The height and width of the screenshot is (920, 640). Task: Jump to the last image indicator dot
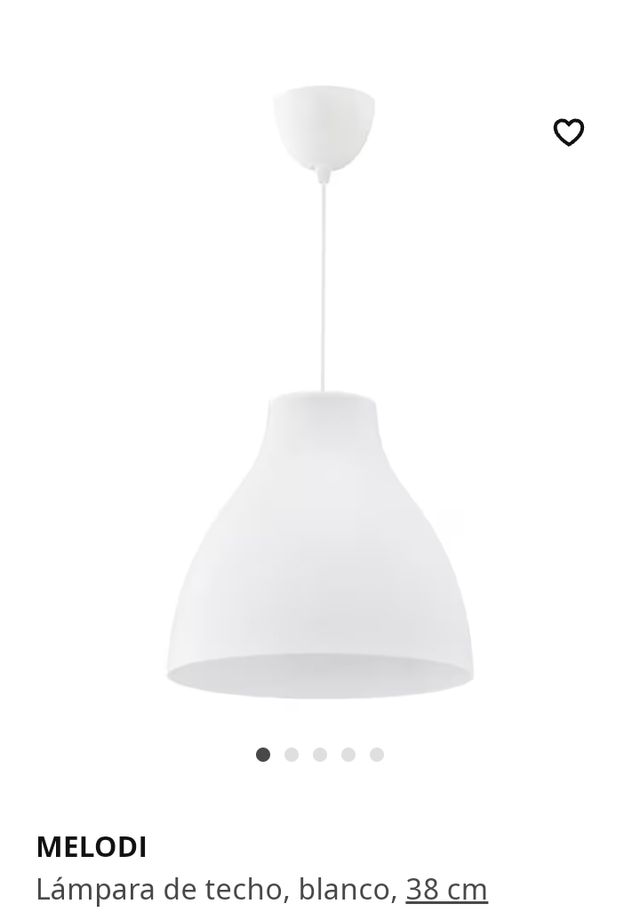point(377,755)
